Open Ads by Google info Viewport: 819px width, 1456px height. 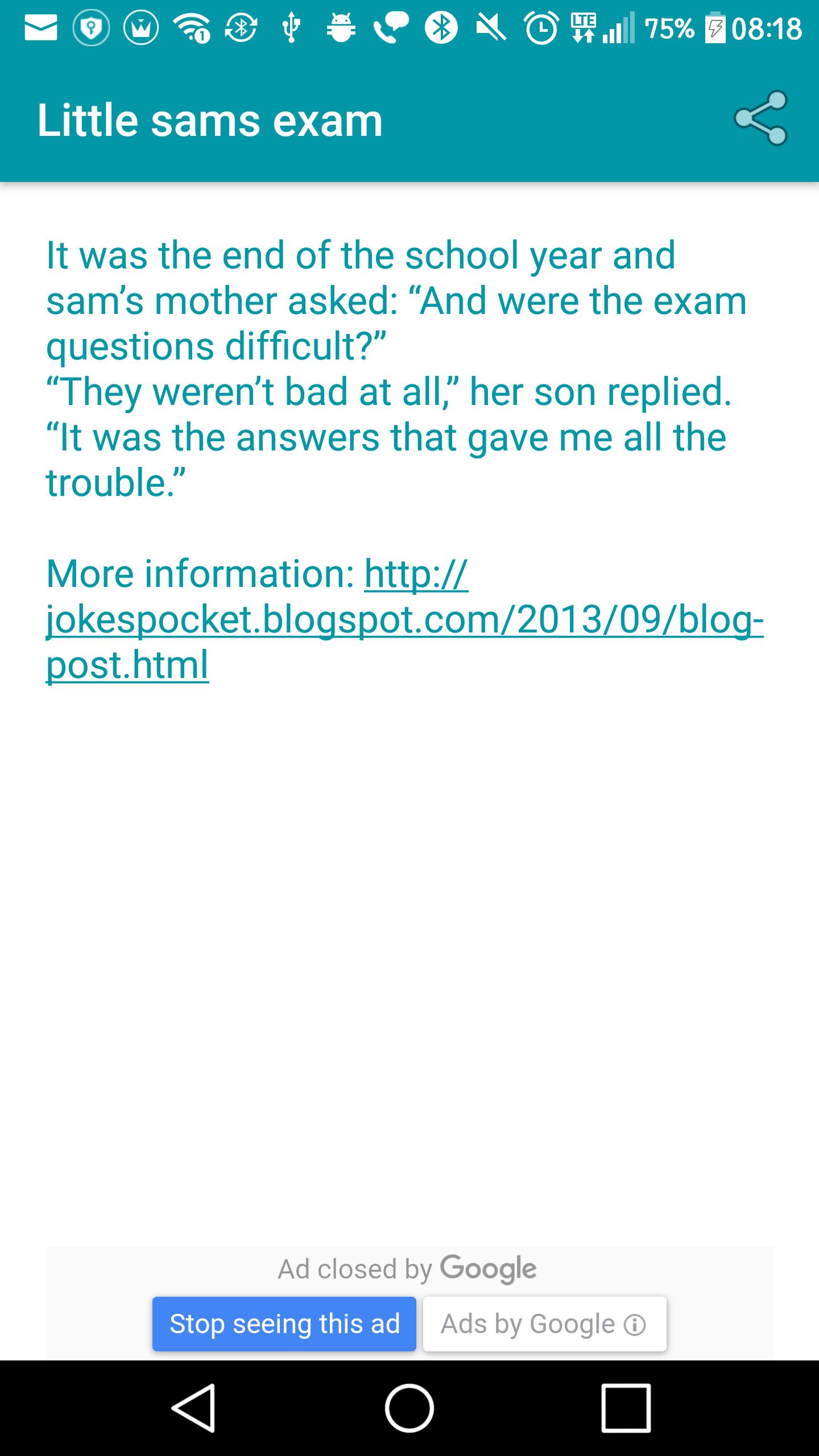point(544,1324)
